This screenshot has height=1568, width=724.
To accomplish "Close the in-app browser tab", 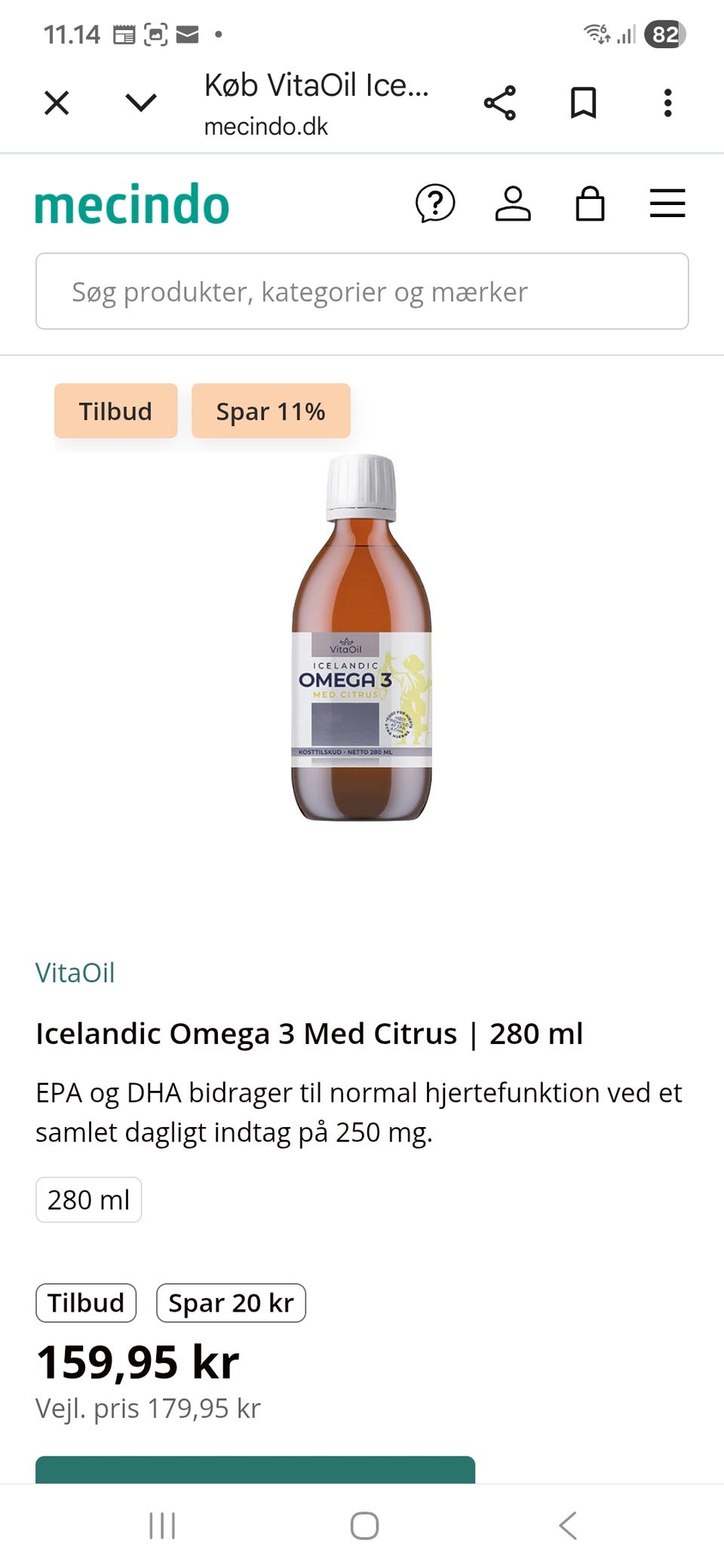I will pyautogui.click(x=57, y=103).
